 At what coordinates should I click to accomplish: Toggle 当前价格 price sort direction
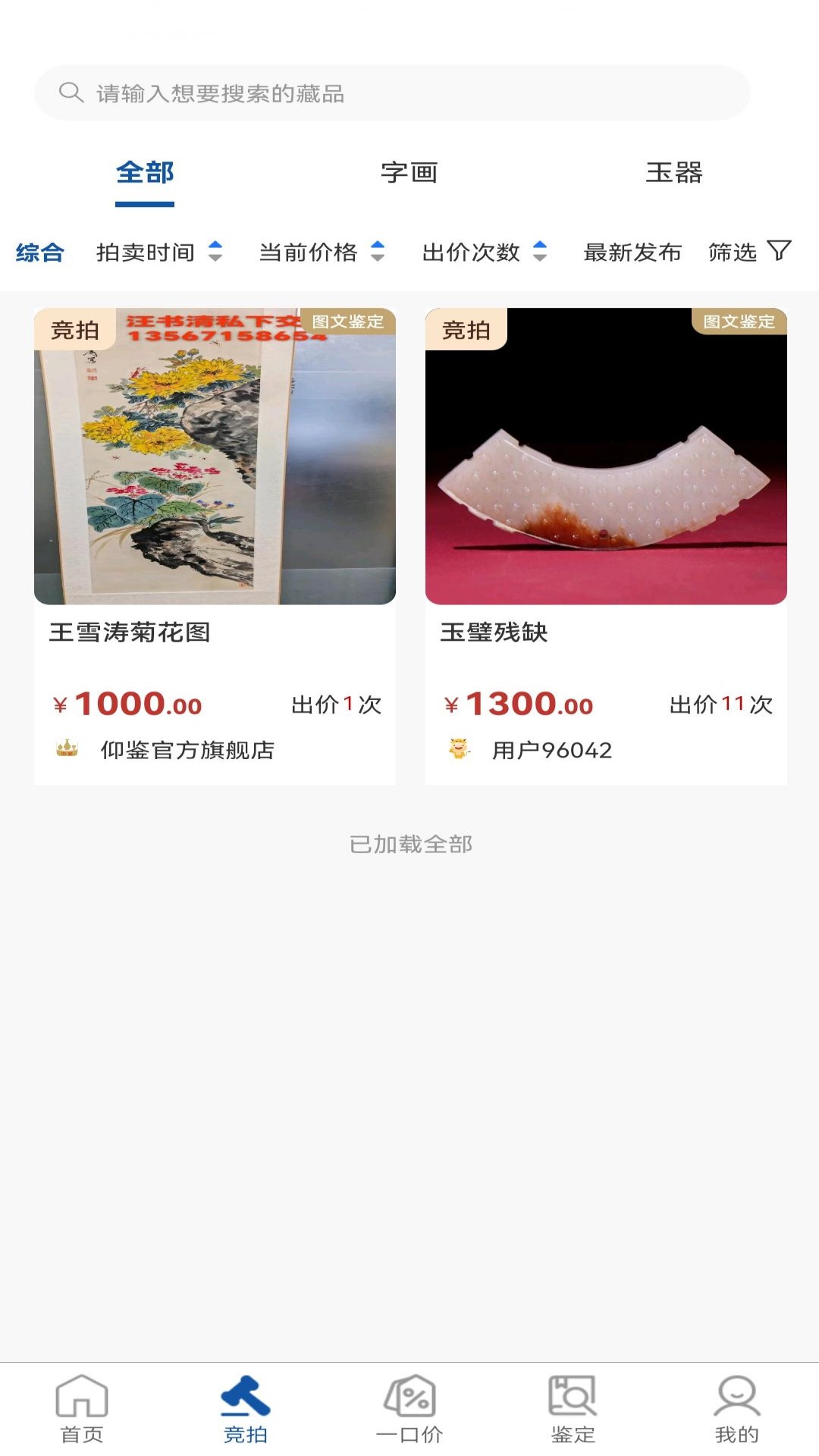378,252
